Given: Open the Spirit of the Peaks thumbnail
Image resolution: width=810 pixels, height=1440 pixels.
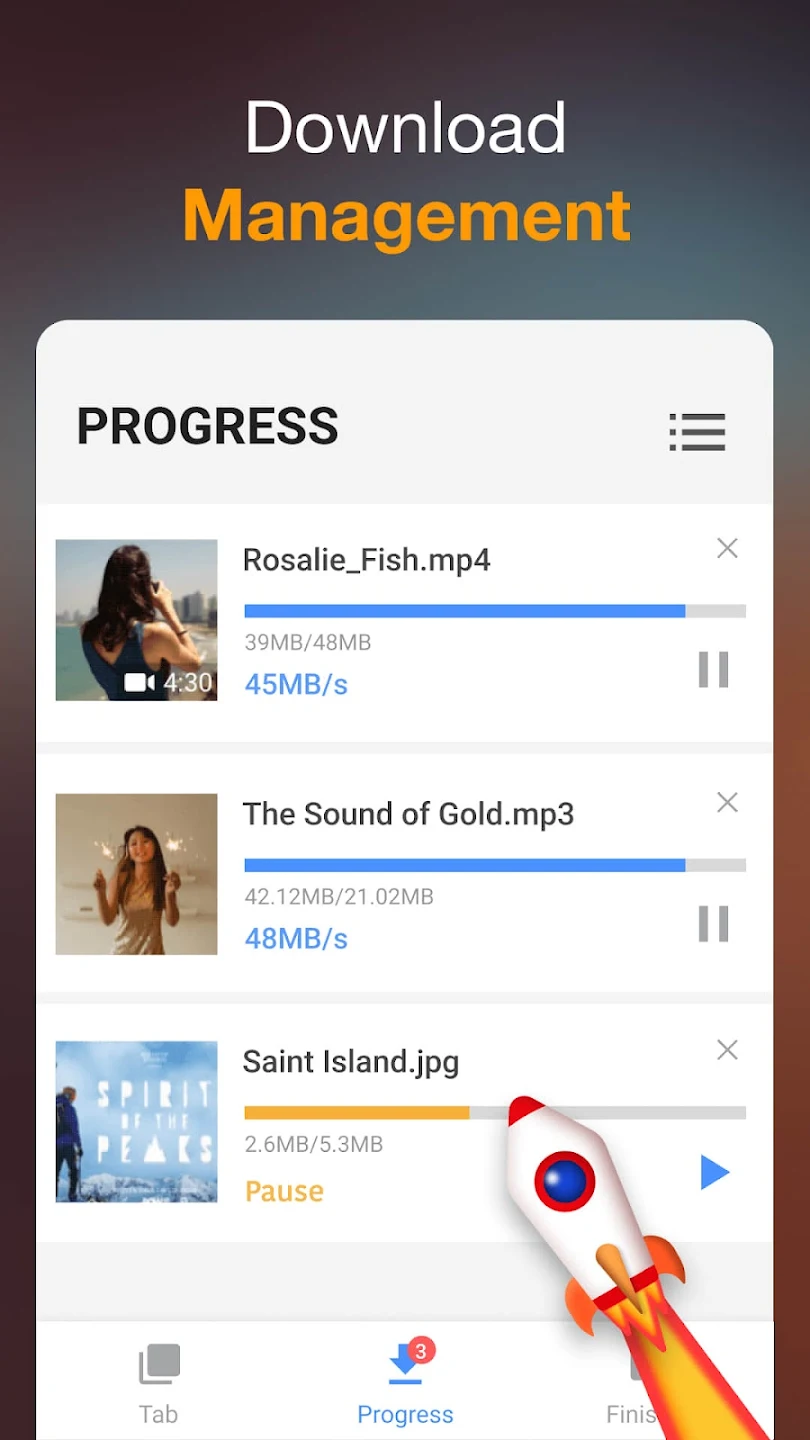Looking at the screenshot, I should click(x=136, y=1121).
